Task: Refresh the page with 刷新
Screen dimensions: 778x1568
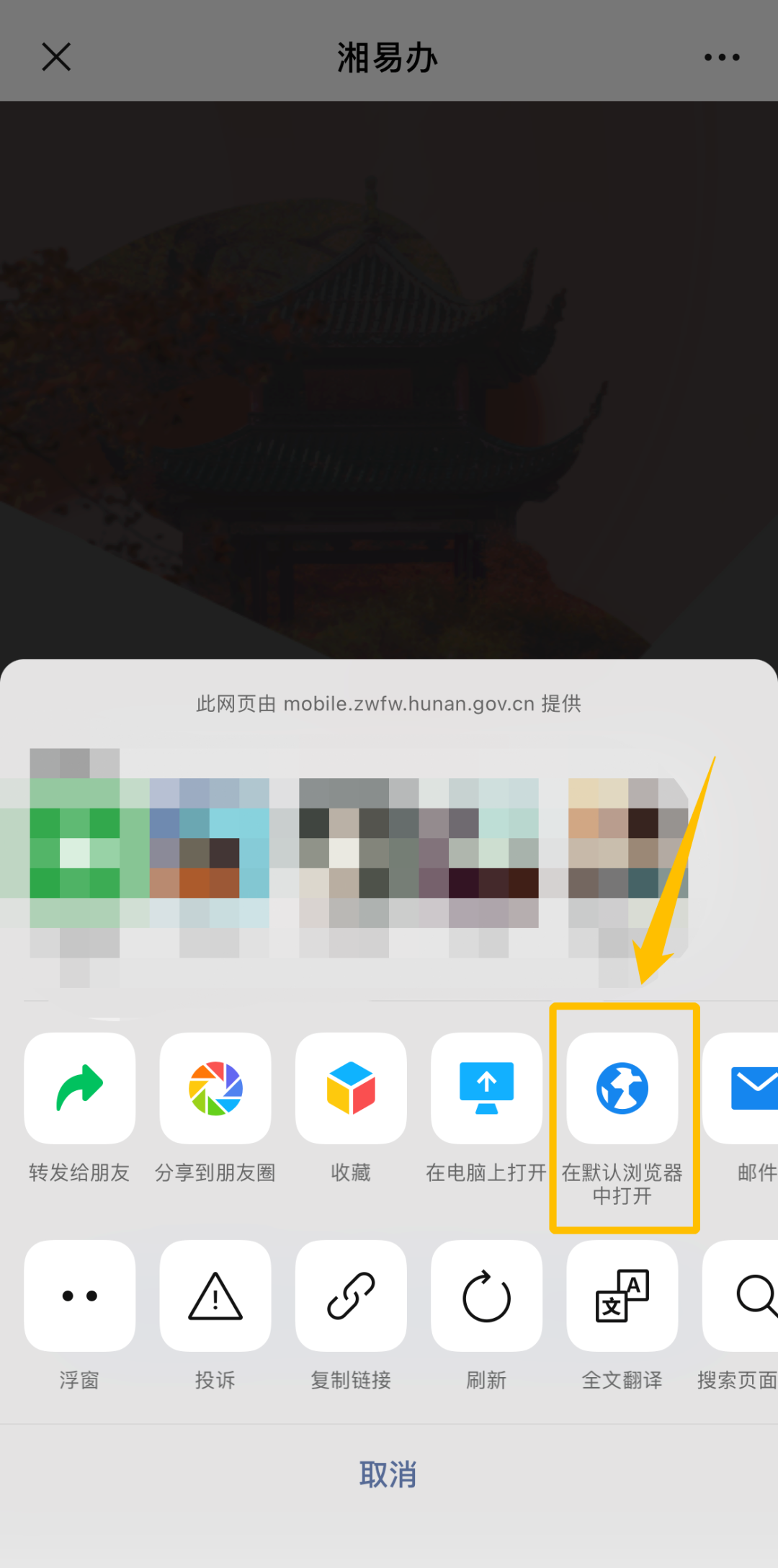Action: [x=486, y=1296]
